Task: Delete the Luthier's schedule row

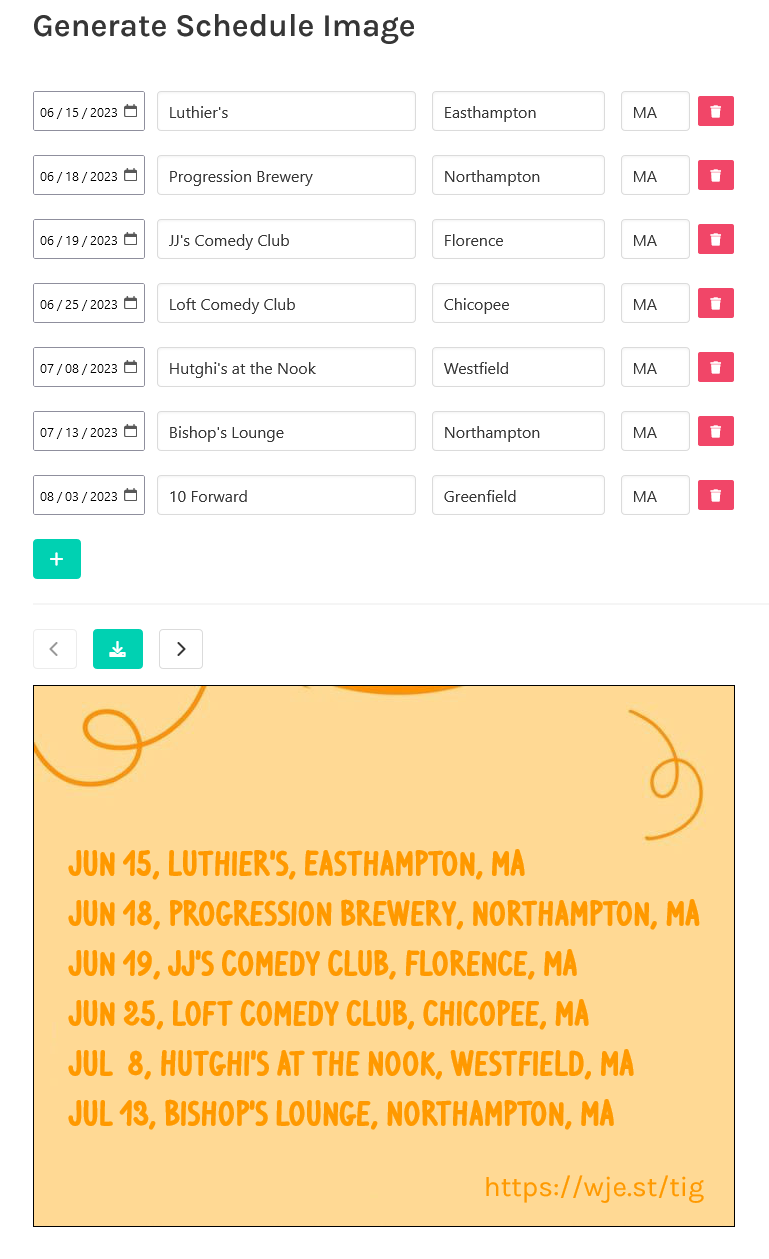Action: 716,111
